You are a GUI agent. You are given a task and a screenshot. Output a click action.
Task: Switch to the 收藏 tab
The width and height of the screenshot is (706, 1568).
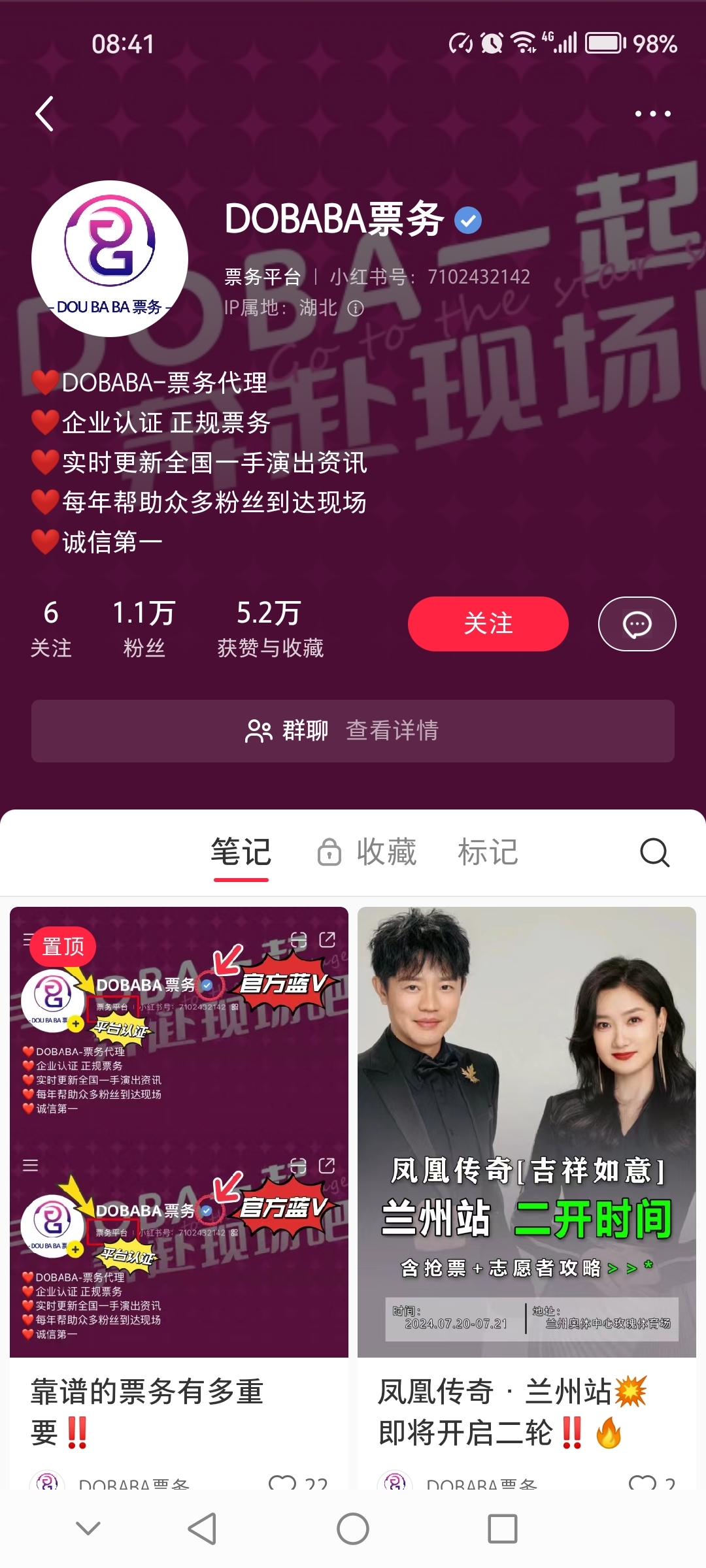[x=367, y=853]
